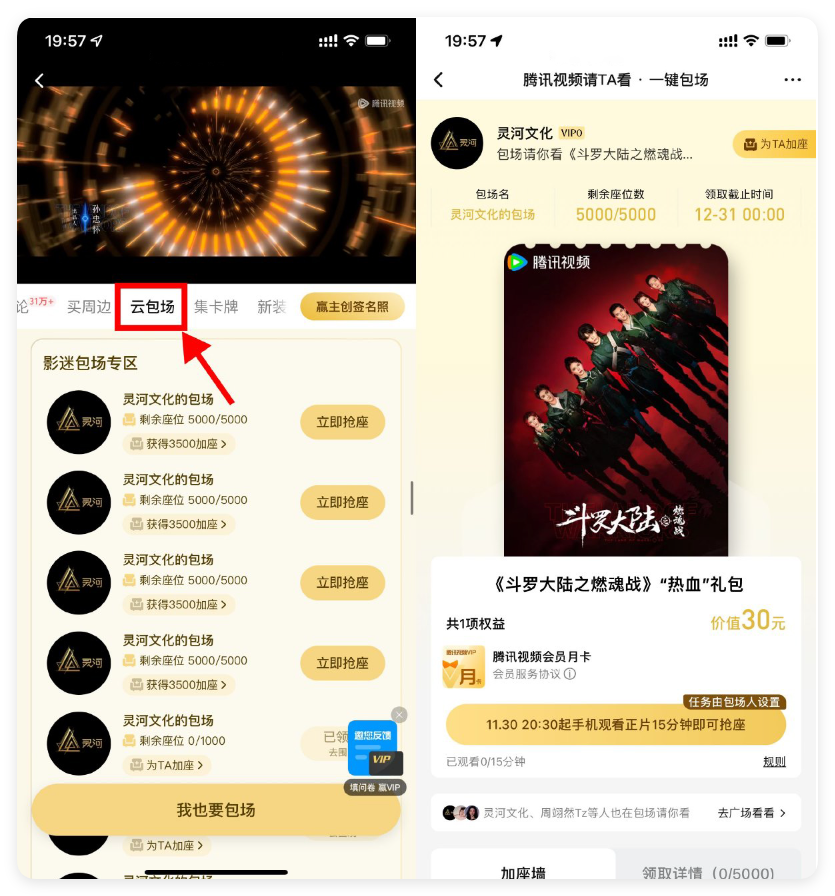Go back from 腾讯视频请TA看 page

[x=438, y=80]
